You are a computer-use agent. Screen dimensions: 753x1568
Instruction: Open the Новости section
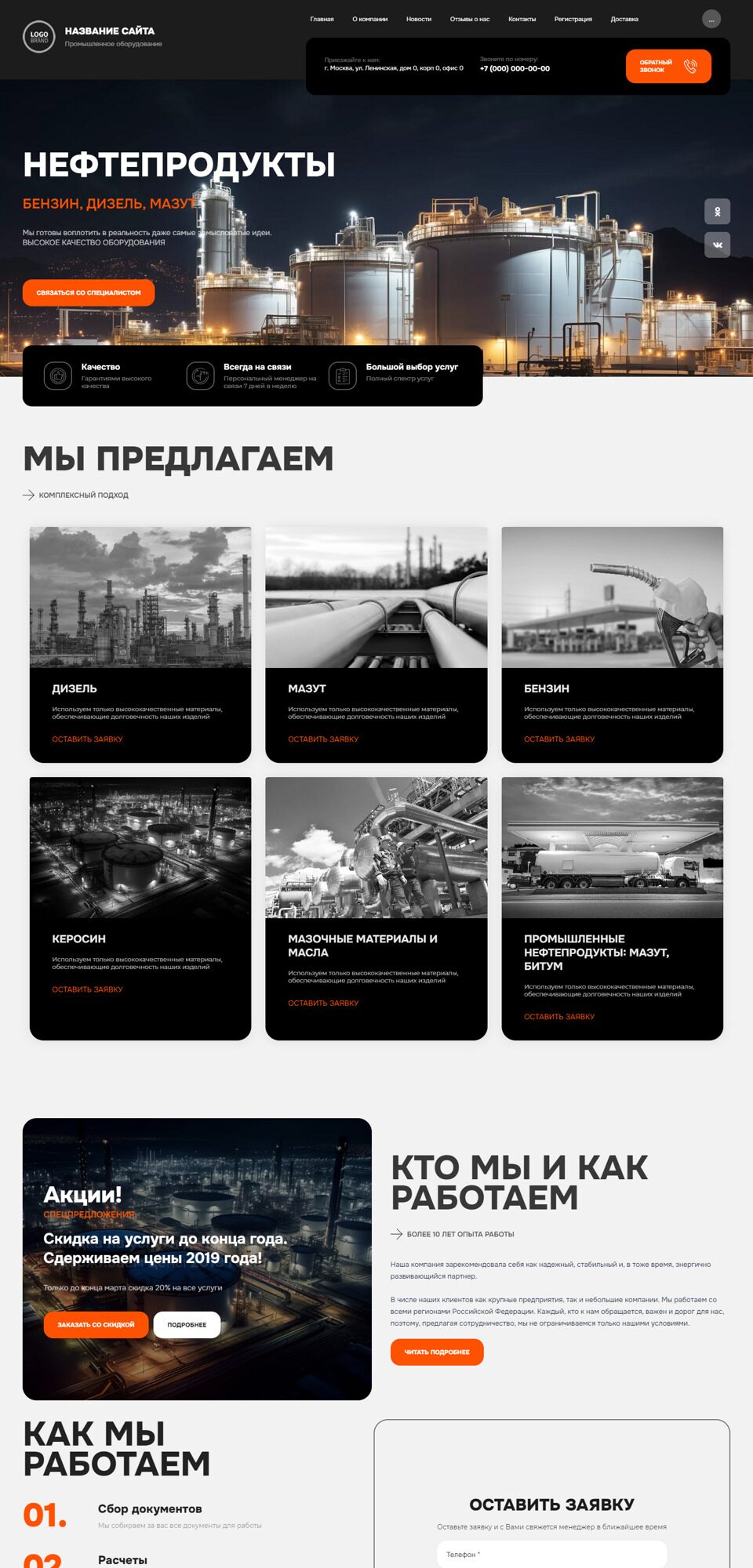point(419,19)
